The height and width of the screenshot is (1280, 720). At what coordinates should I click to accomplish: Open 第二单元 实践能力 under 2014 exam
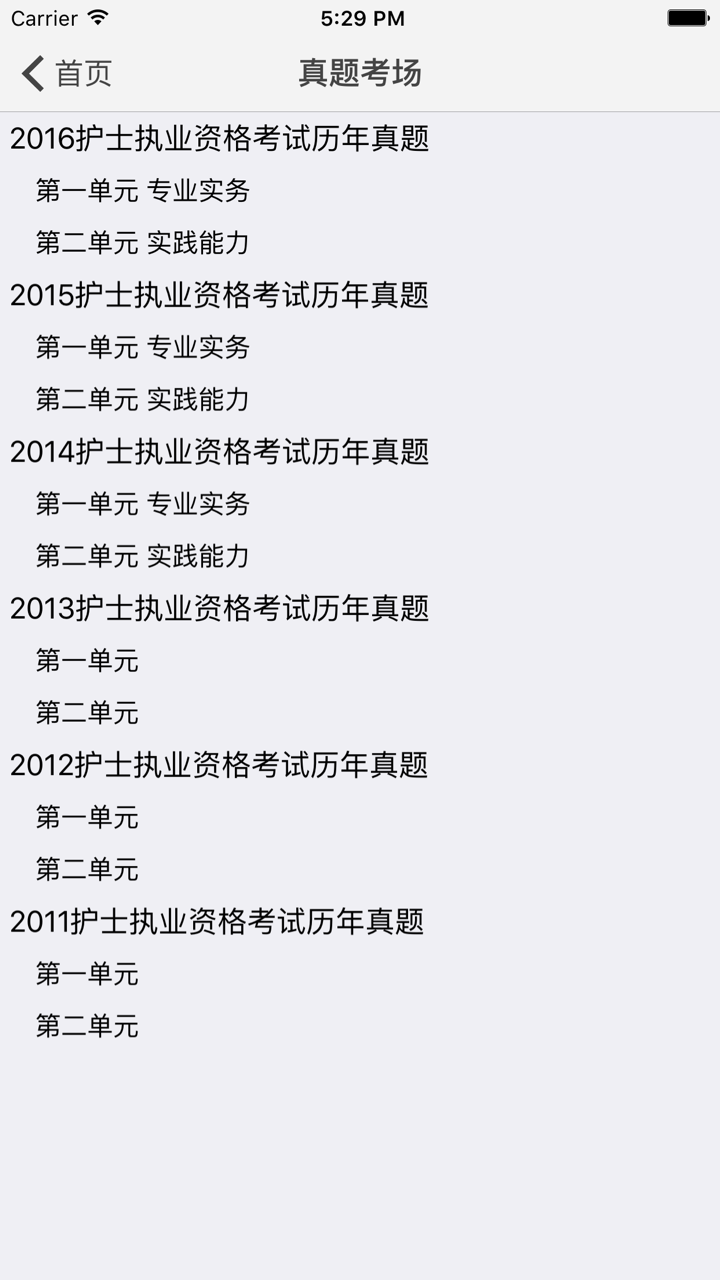click(x=144, y=557)
